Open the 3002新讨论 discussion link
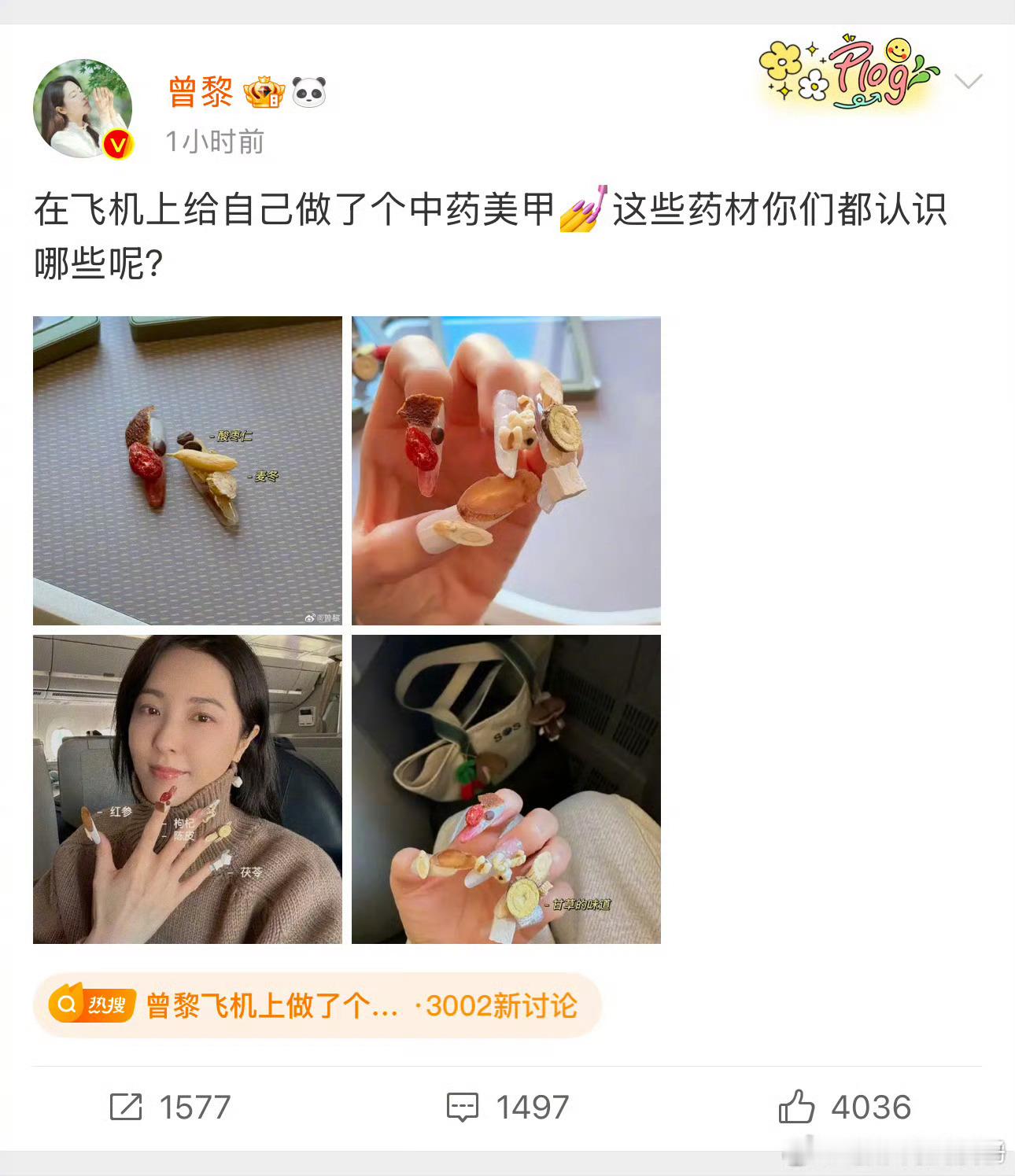This screenshot has height=1176, width=1015. pos(500,1005)
